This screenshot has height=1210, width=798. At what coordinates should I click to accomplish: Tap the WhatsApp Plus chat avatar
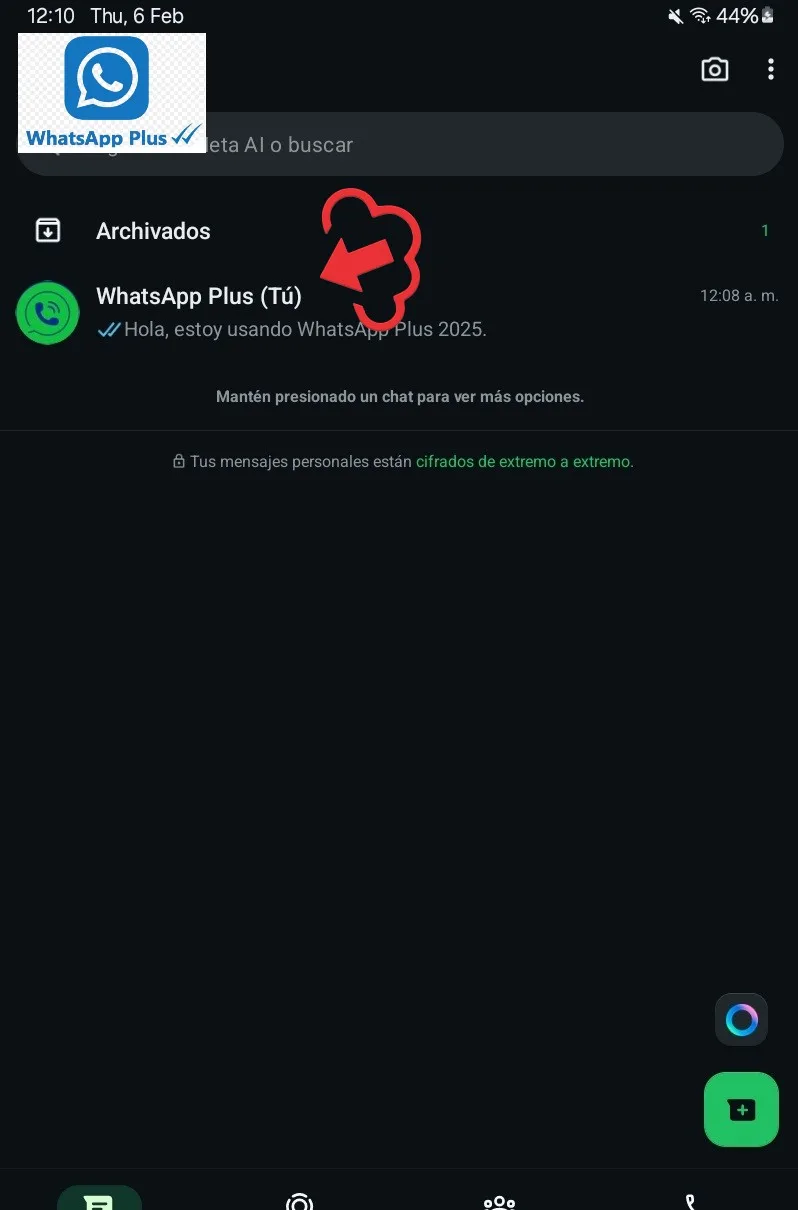[47, 312]
